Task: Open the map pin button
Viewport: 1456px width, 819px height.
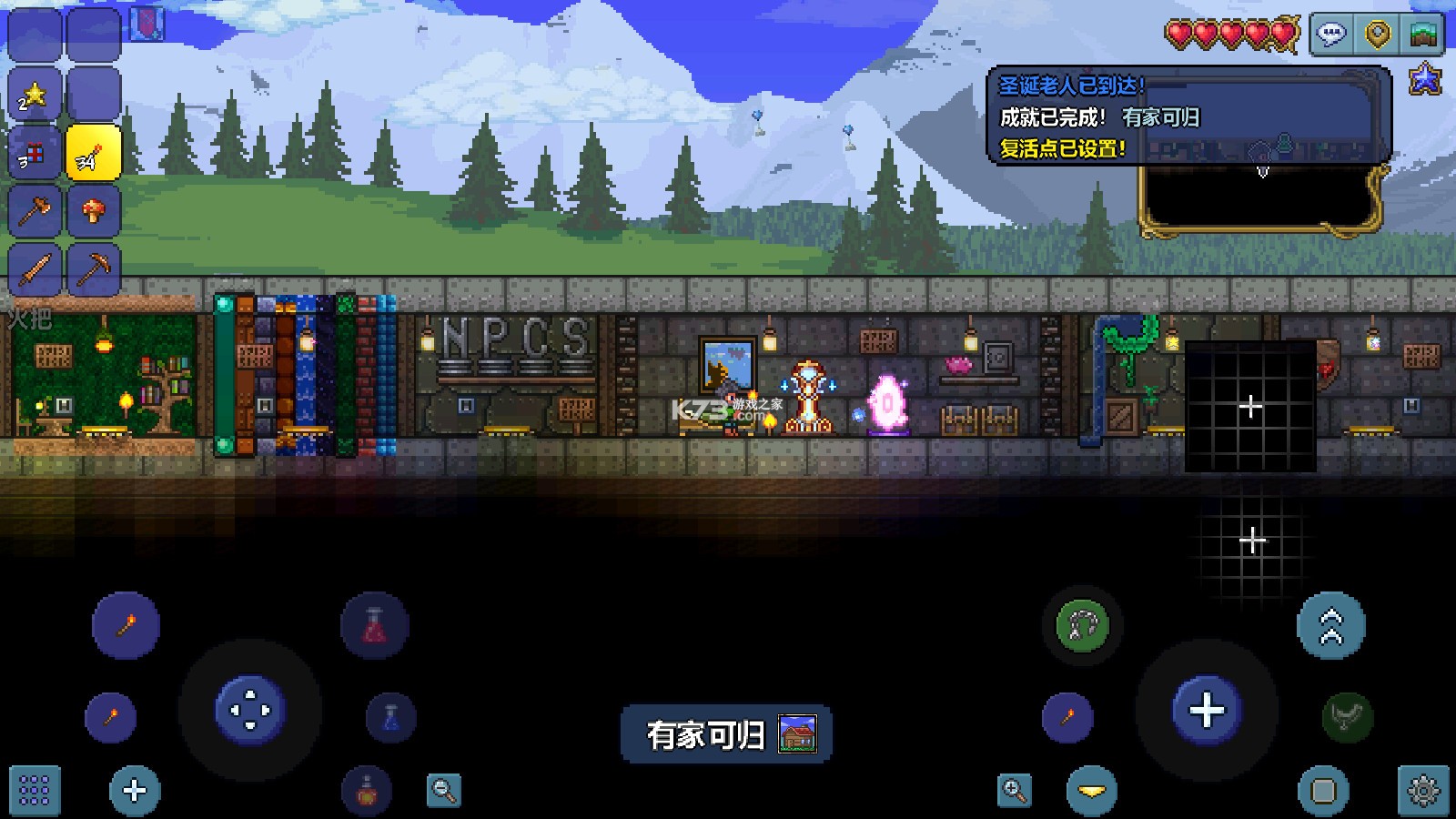Action: click(x=1378, y=35)
